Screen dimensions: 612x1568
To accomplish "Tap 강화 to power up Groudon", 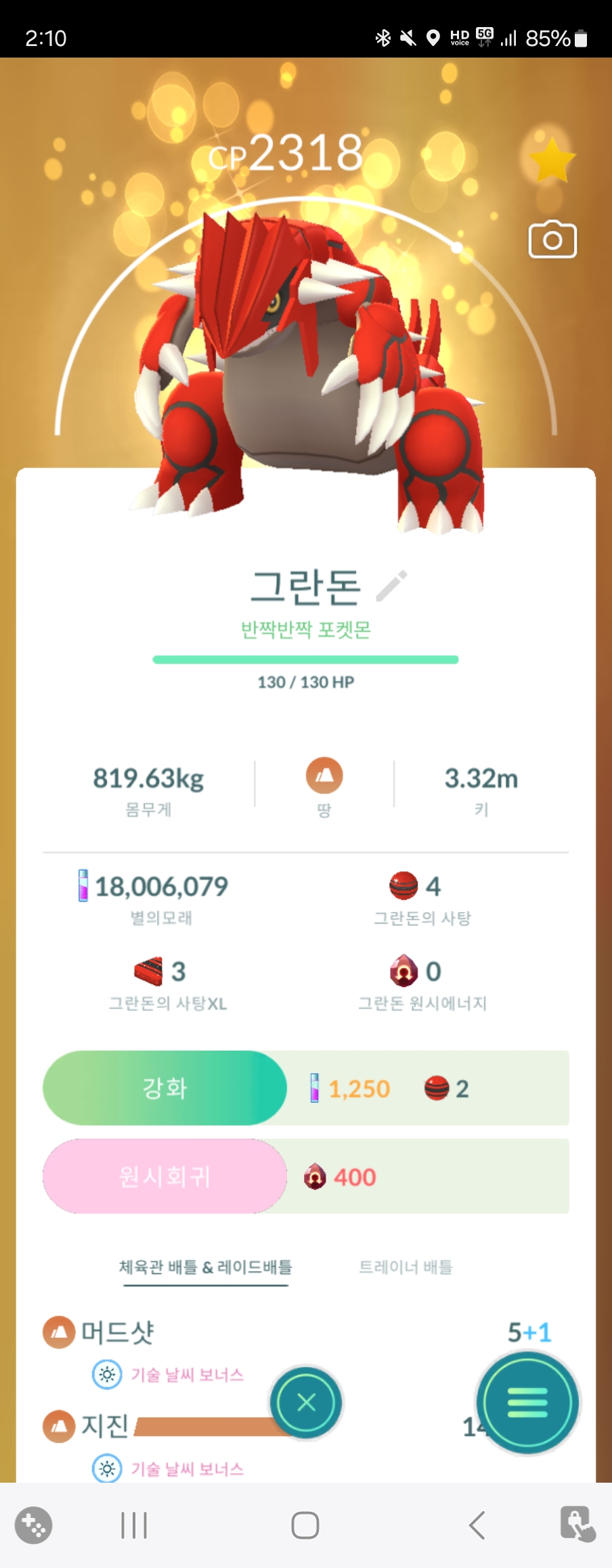I will pyautogui.click(x=165, y=1088).
